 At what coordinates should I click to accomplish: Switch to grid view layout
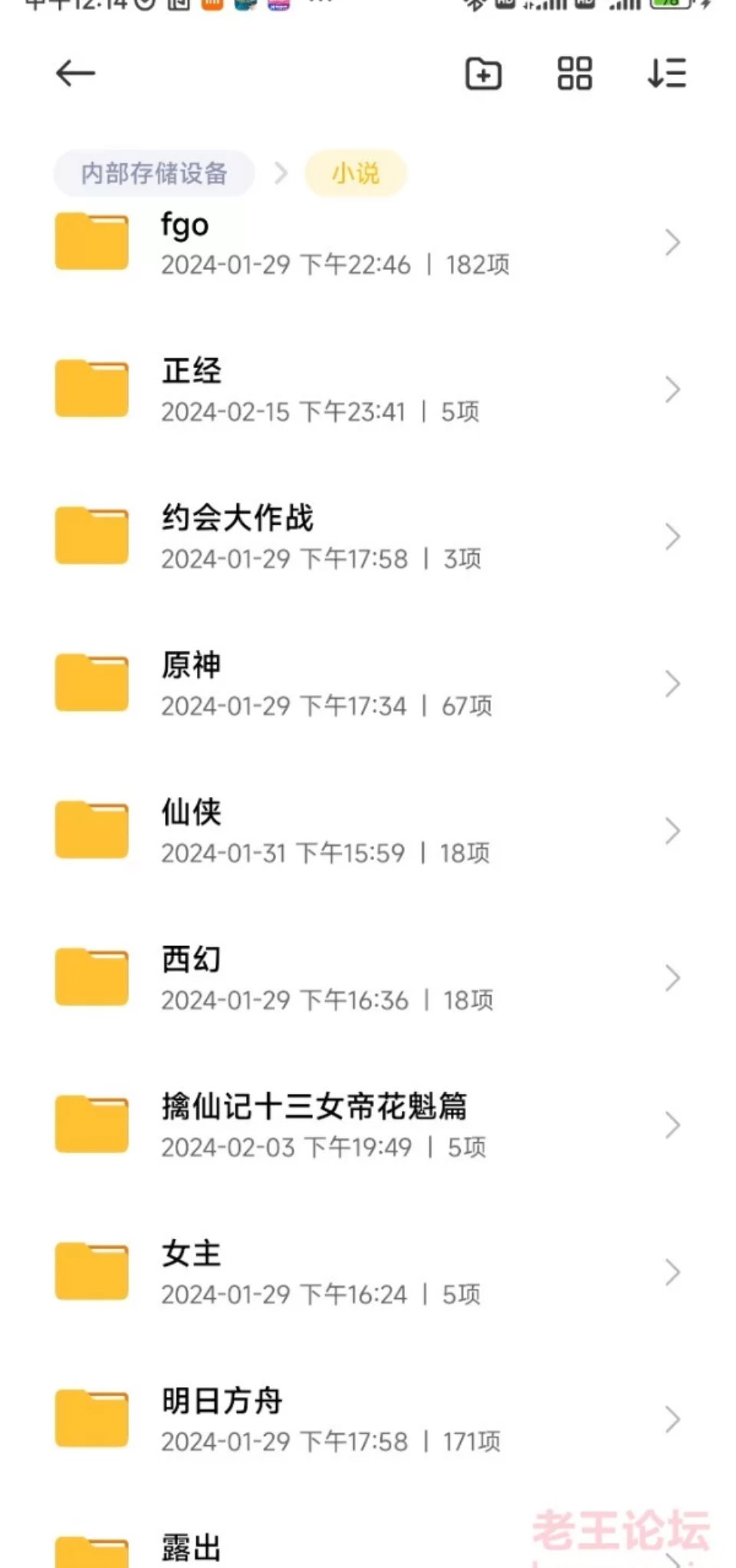[574, 74]
